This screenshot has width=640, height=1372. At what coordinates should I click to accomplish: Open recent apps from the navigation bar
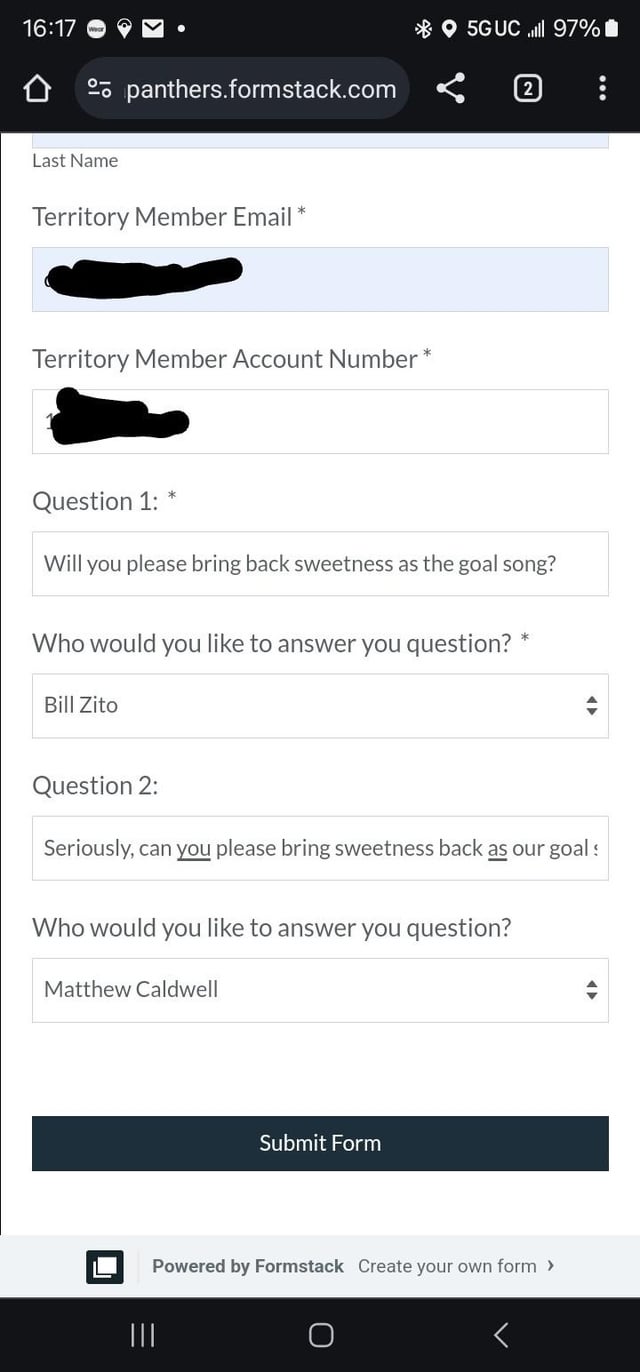[x=143, y=1334]
